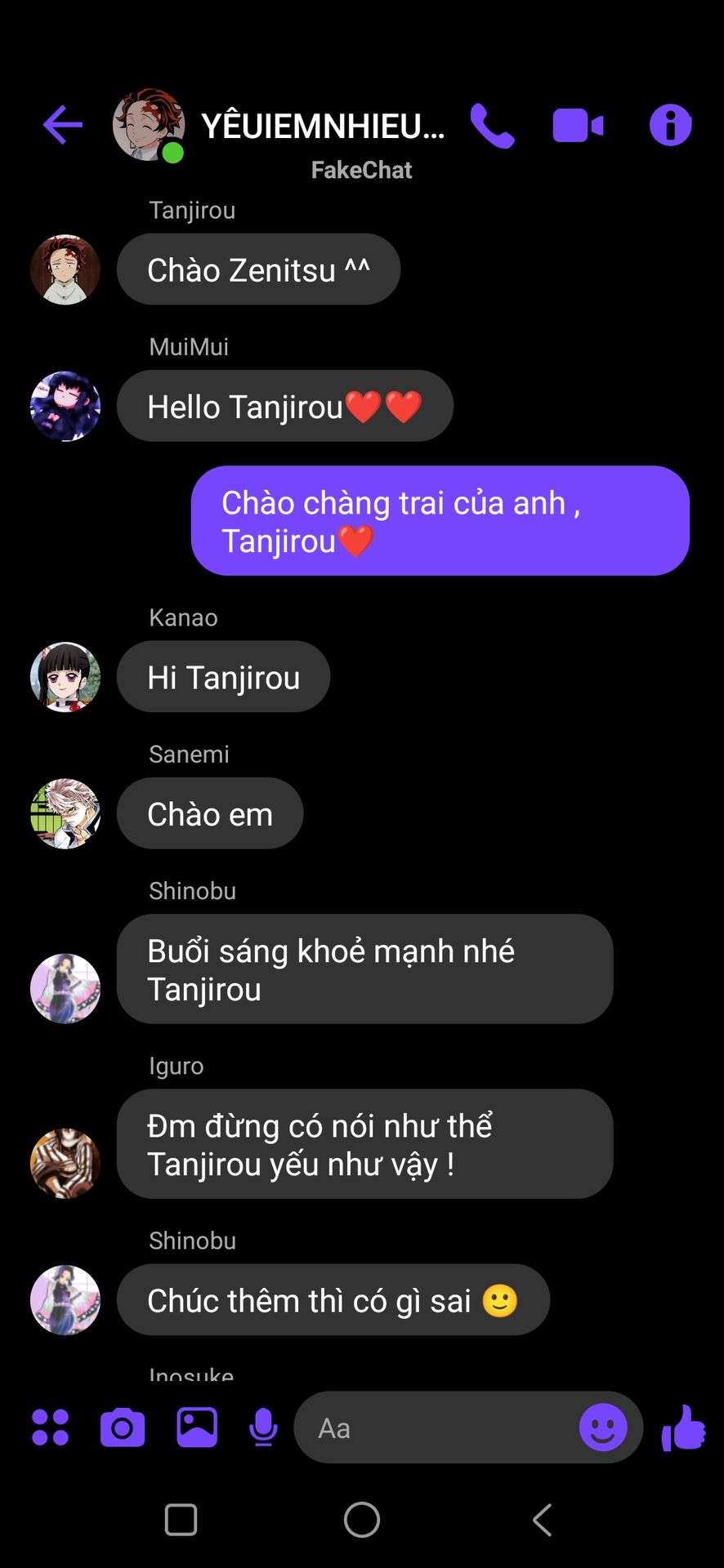Image resolution: width=724 pixels, height=1568 pixels.
Task: Open recent apps via the square button
Action: pos(181,1520)
